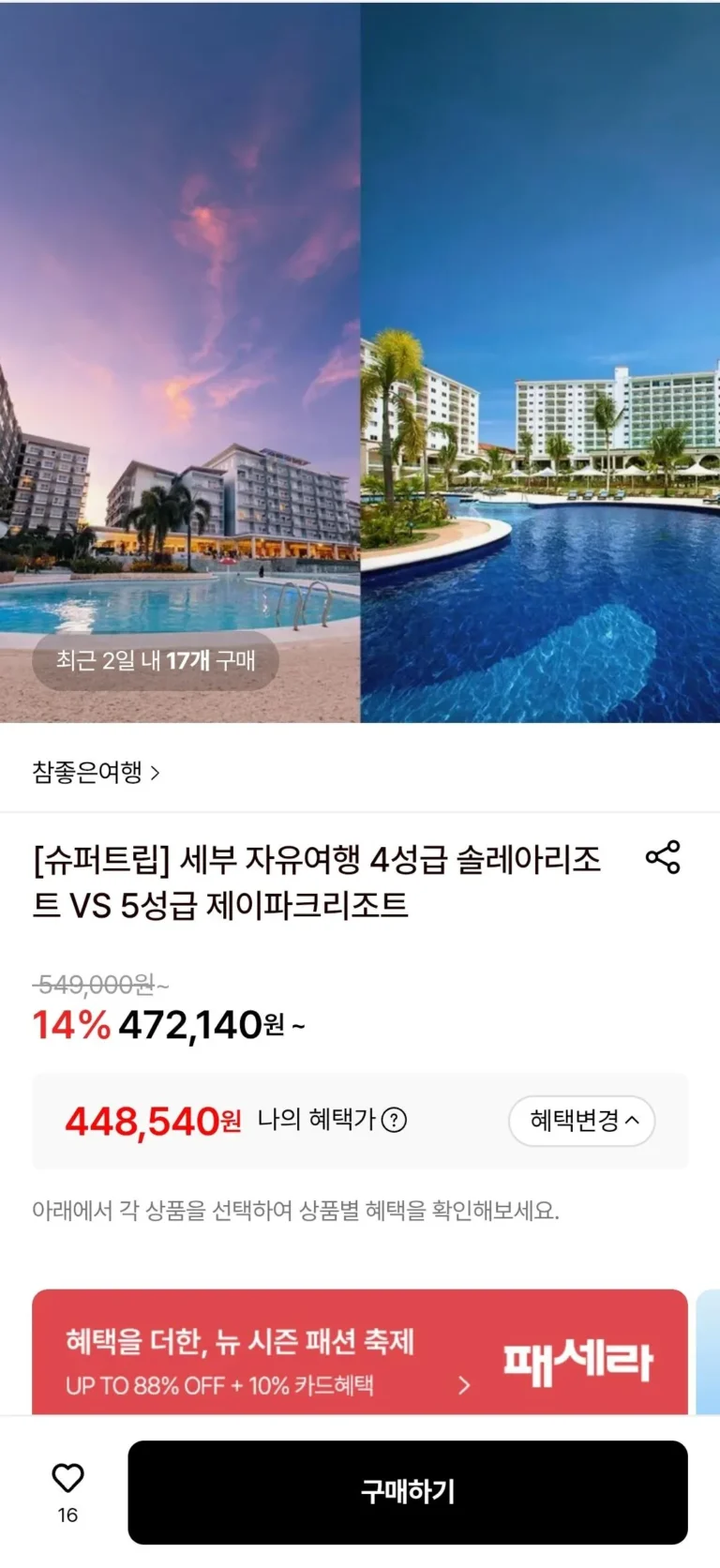This screenshot has width=720, height=1568.
Task: Collapse the 혜택변경 benefit options
Action: (x=582, y=1120)
